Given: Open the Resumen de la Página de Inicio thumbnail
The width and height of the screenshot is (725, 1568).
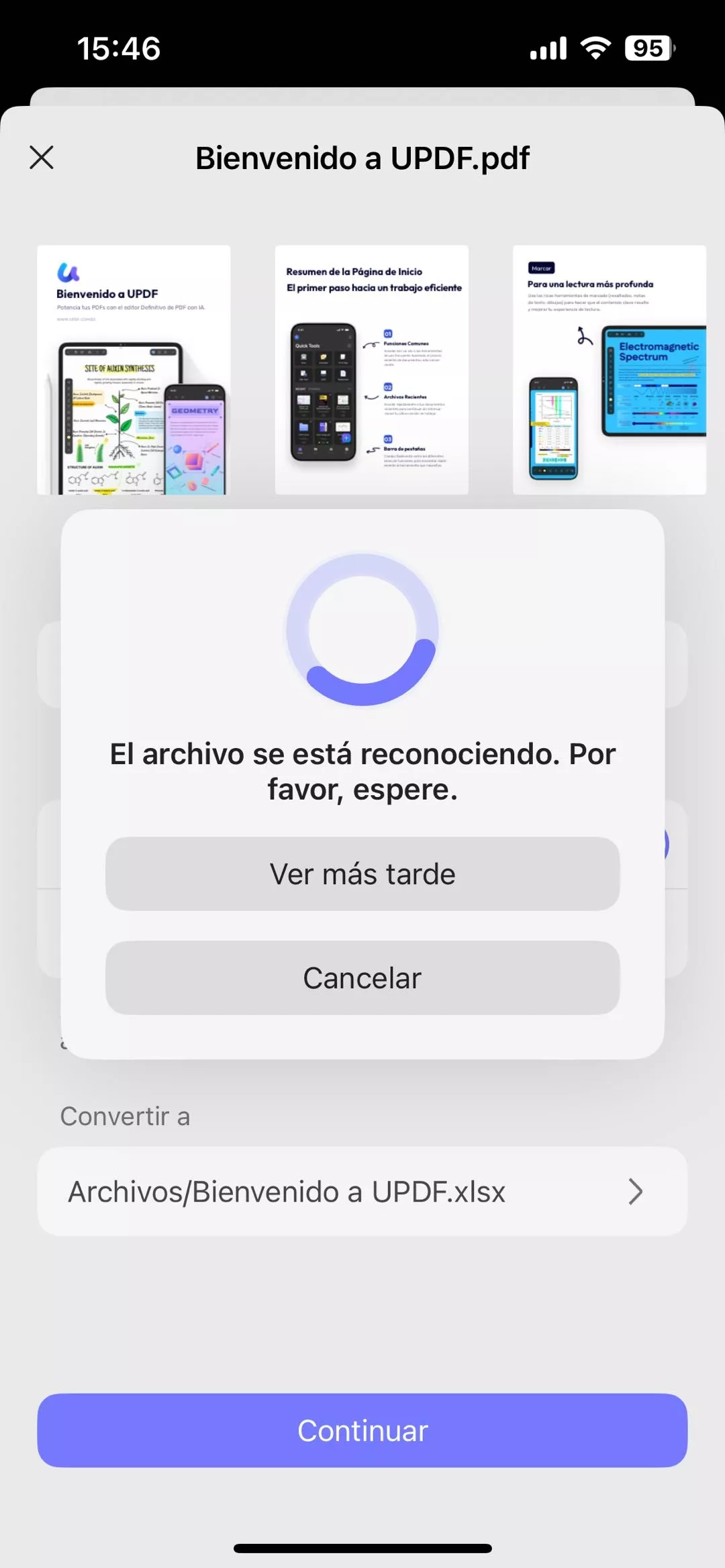Looking at the screenshot, I should [x=371, y=370].
